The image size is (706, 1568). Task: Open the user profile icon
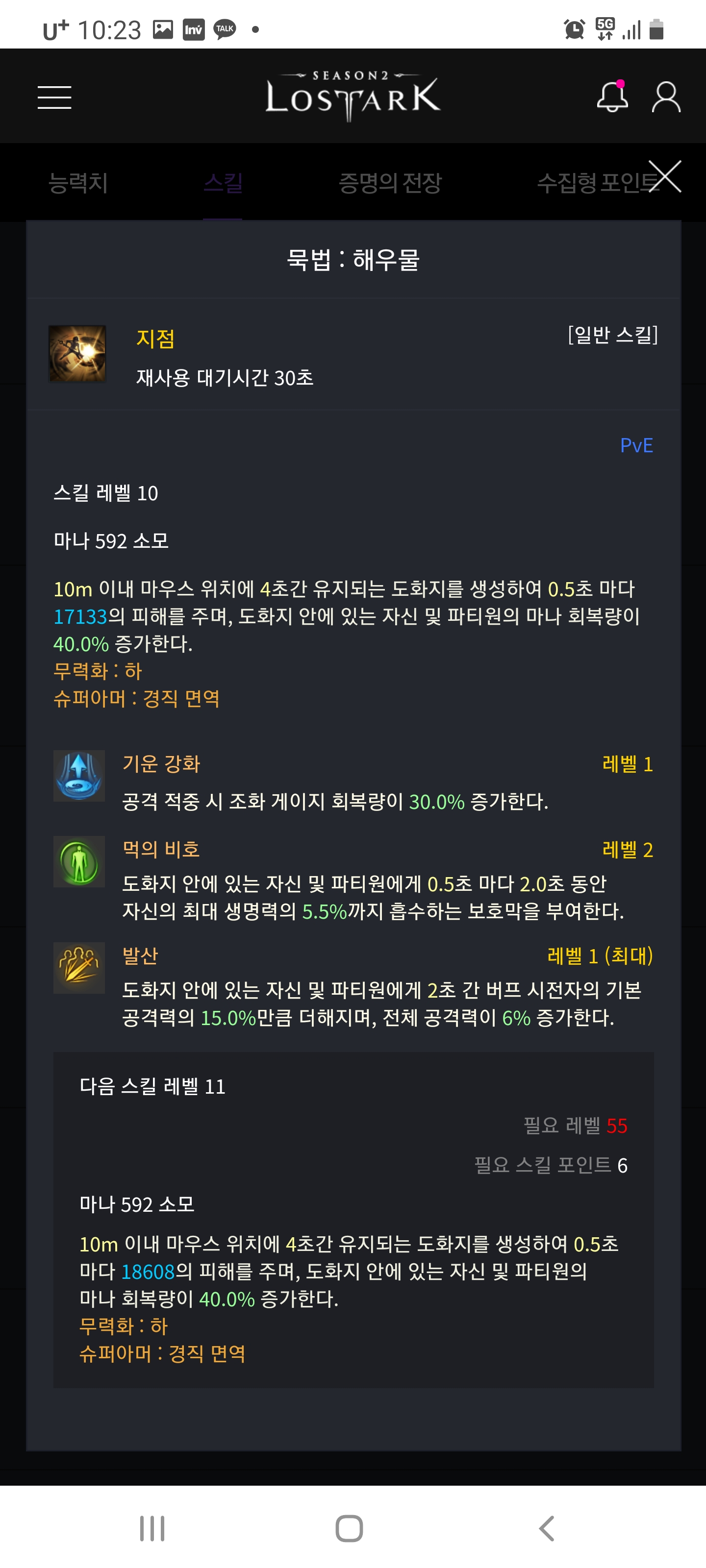666,97
